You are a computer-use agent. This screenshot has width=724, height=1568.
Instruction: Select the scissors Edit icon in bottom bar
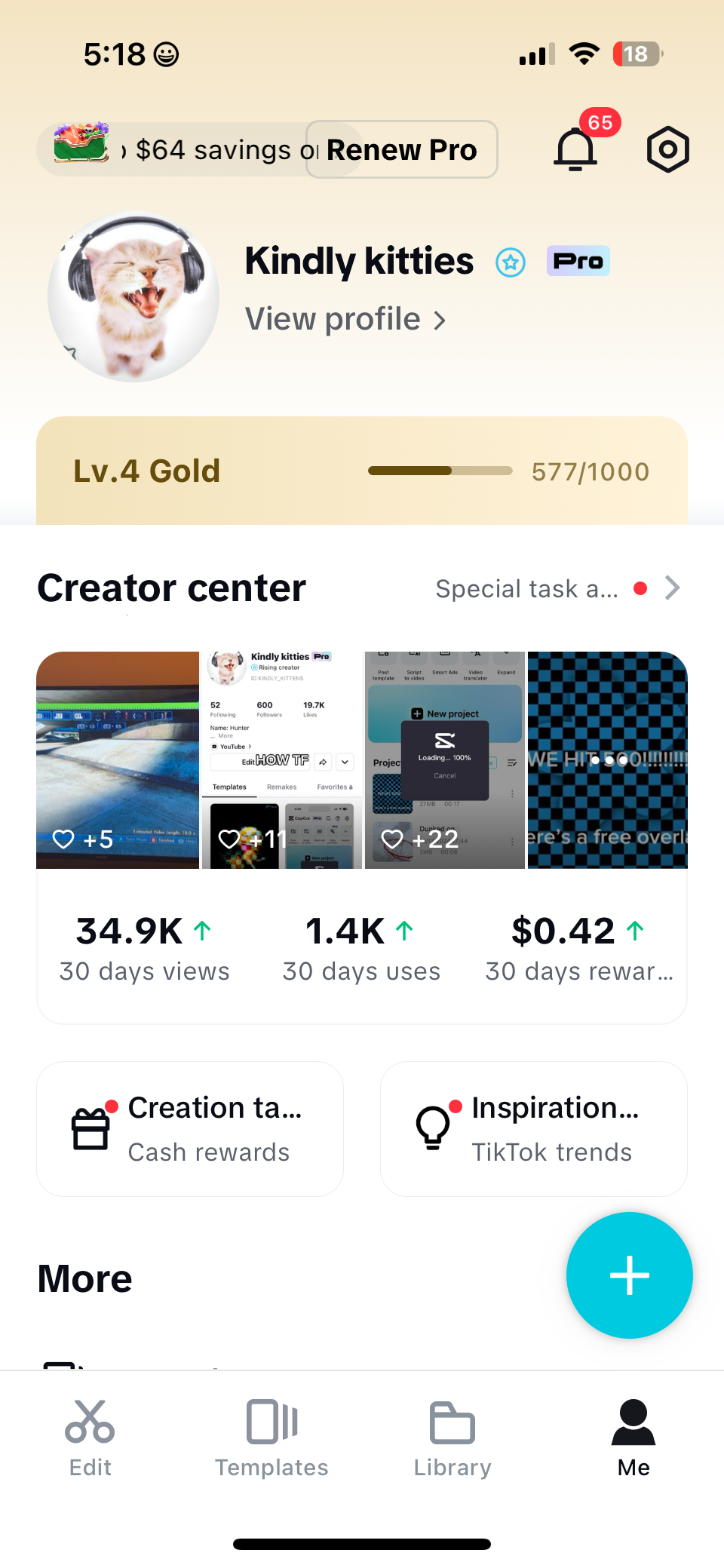tap(90, 1421)
